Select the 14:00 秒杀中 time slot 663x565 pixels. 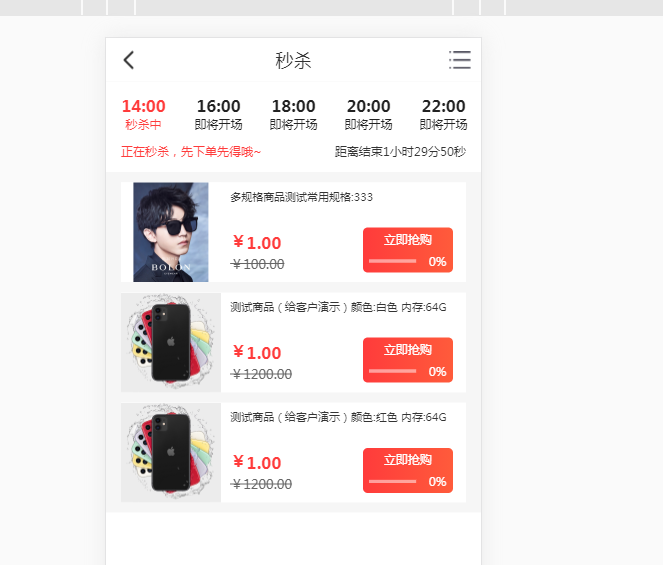(x=143, y=114)
